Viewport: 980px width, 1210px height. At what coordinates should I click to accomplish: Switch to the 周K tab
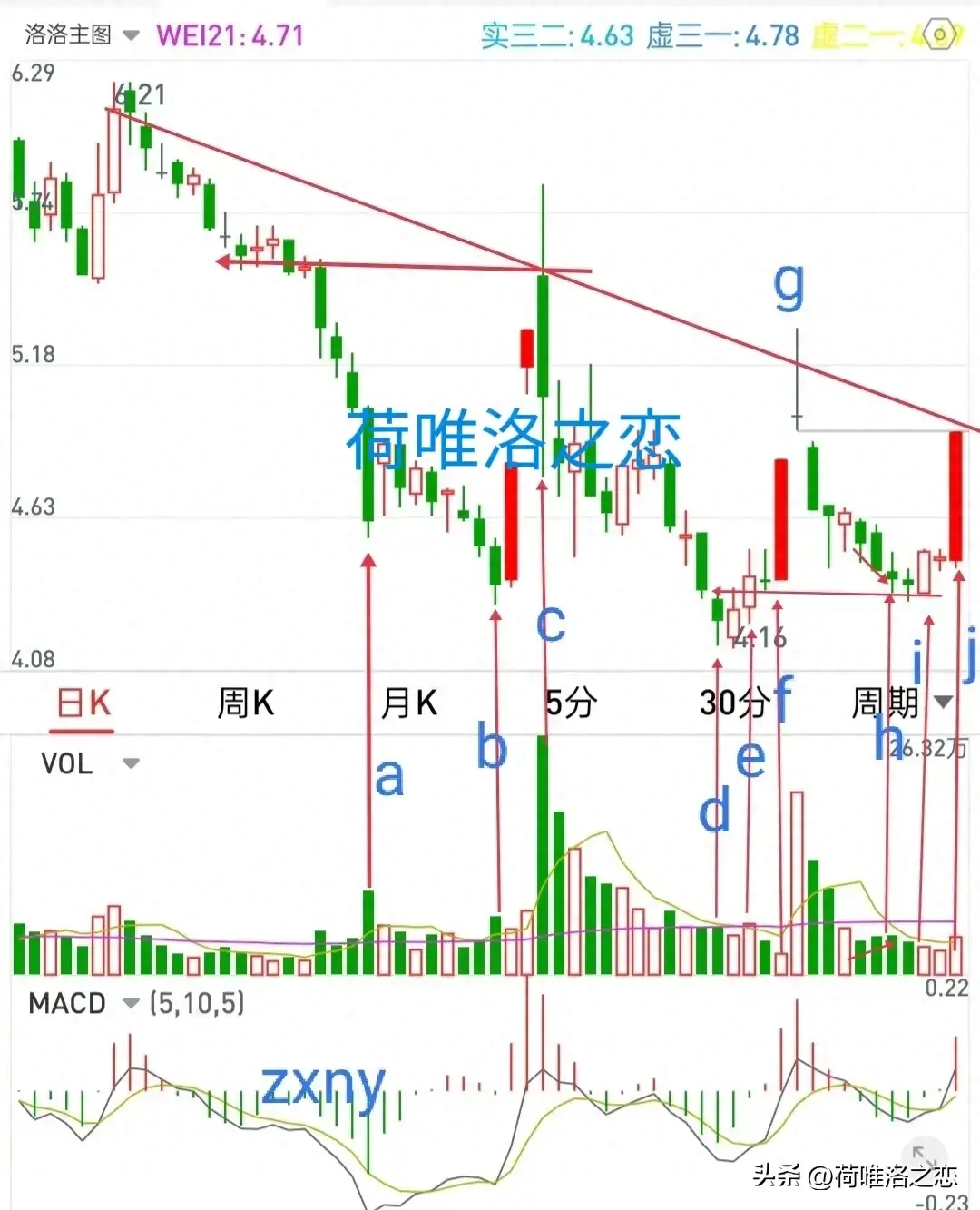pos(246,703)
